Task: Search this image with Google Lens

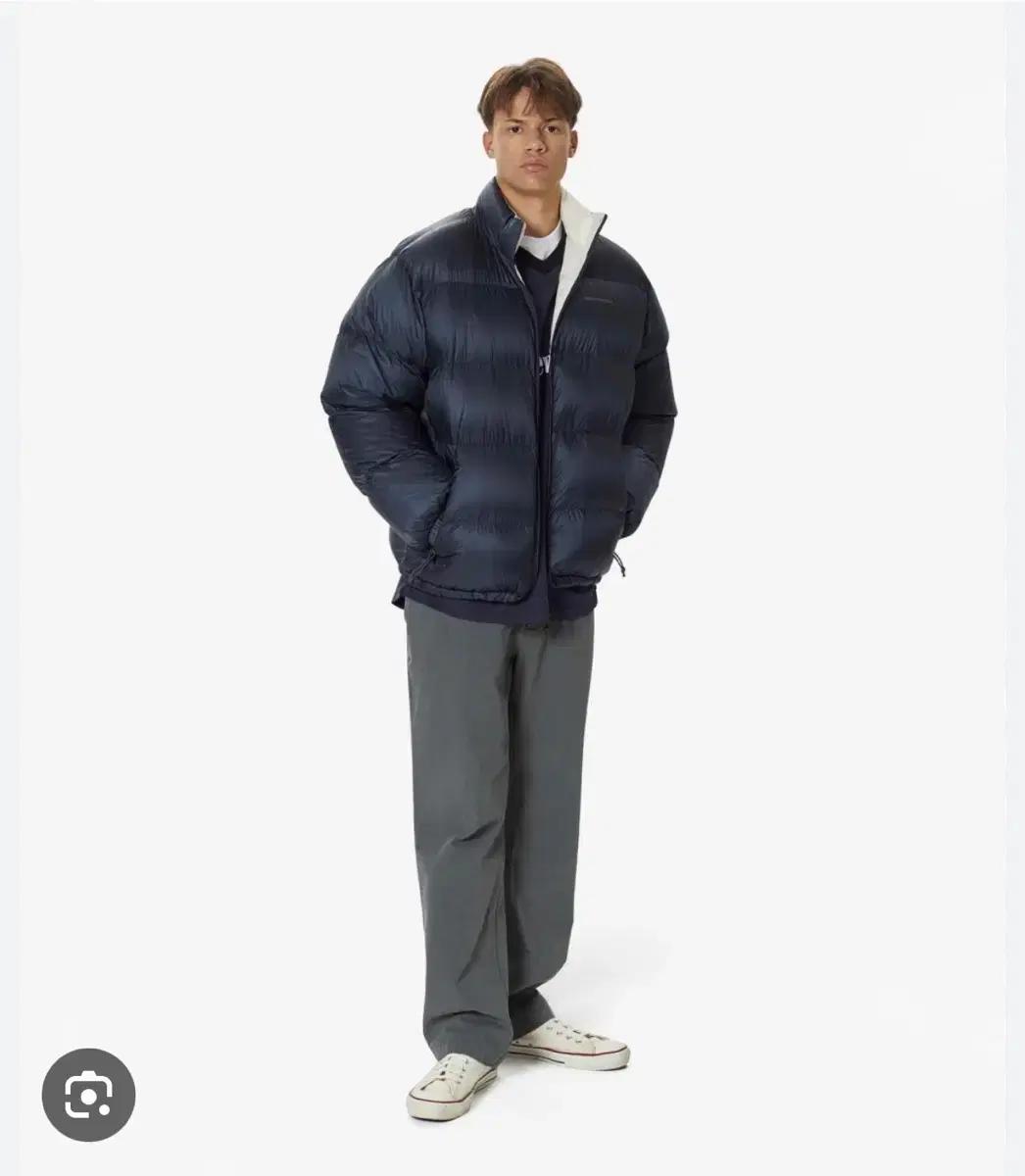Action: (88, 1095)
